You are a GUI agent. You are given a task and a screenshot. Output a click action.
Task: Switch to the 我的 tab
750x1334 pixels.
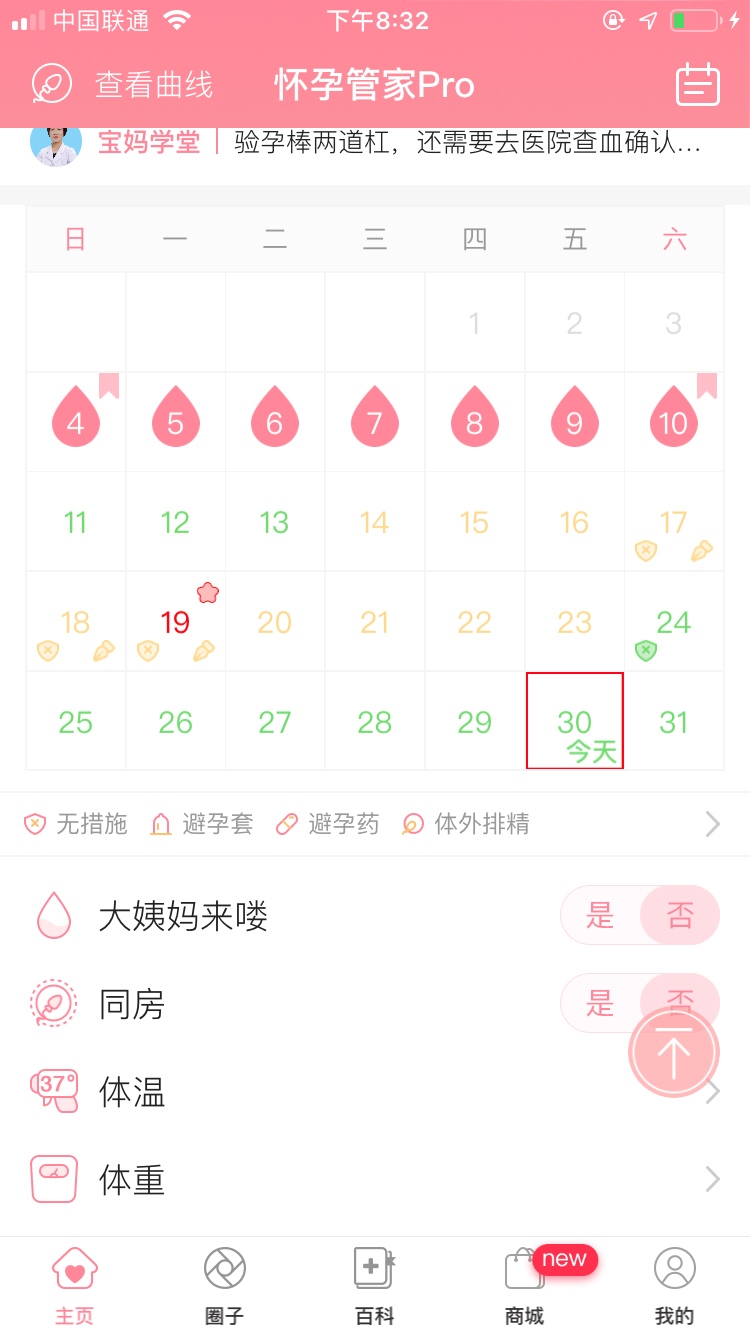click(x=674, y=1286)
